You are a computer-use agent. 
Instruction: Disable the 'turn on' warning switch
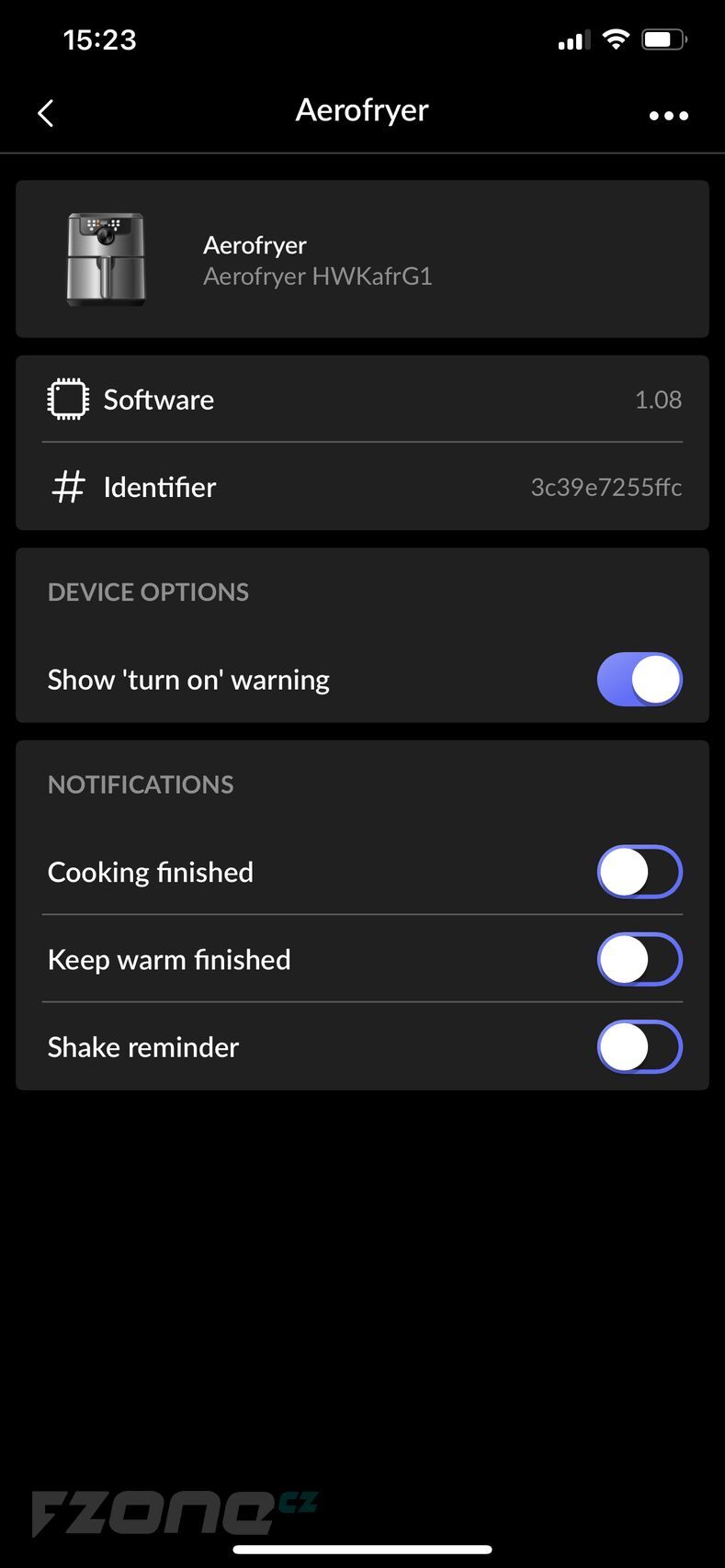(x=640, y=680)
